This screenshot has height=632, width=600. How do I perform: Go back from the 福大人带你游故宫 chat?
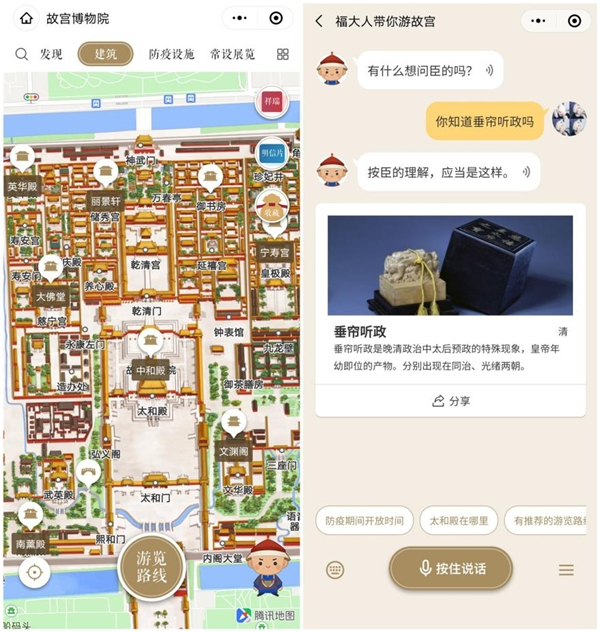[x=319, y=21]
